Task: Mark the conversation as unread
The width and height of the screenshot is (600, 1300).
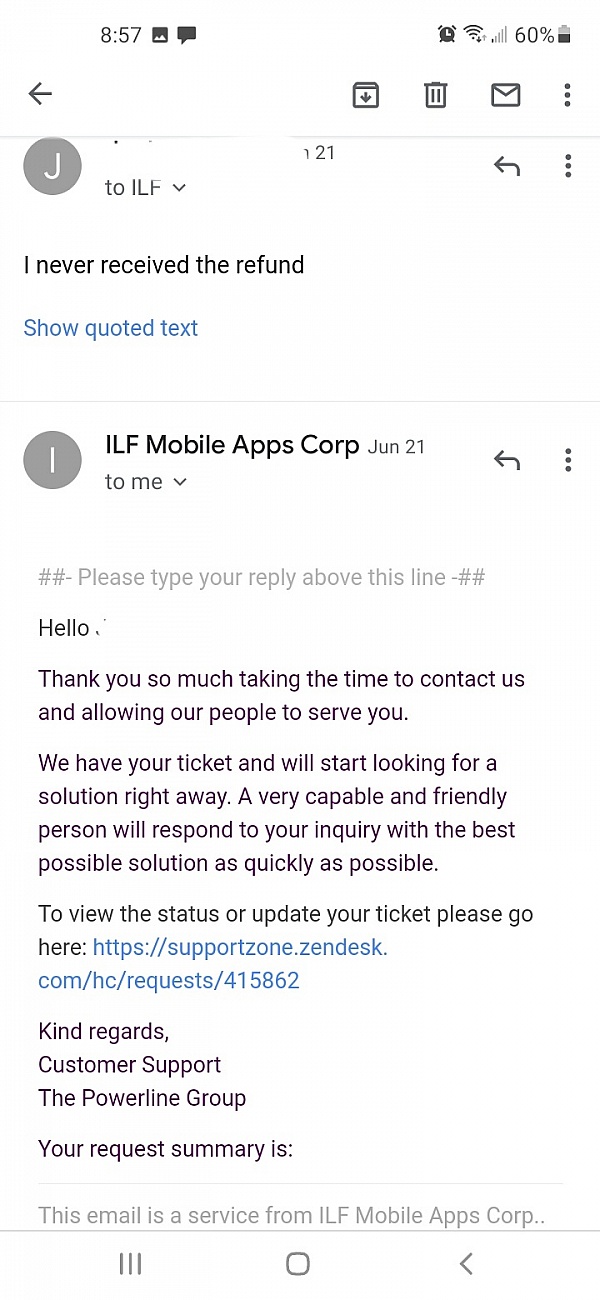Action: [506, 95]
